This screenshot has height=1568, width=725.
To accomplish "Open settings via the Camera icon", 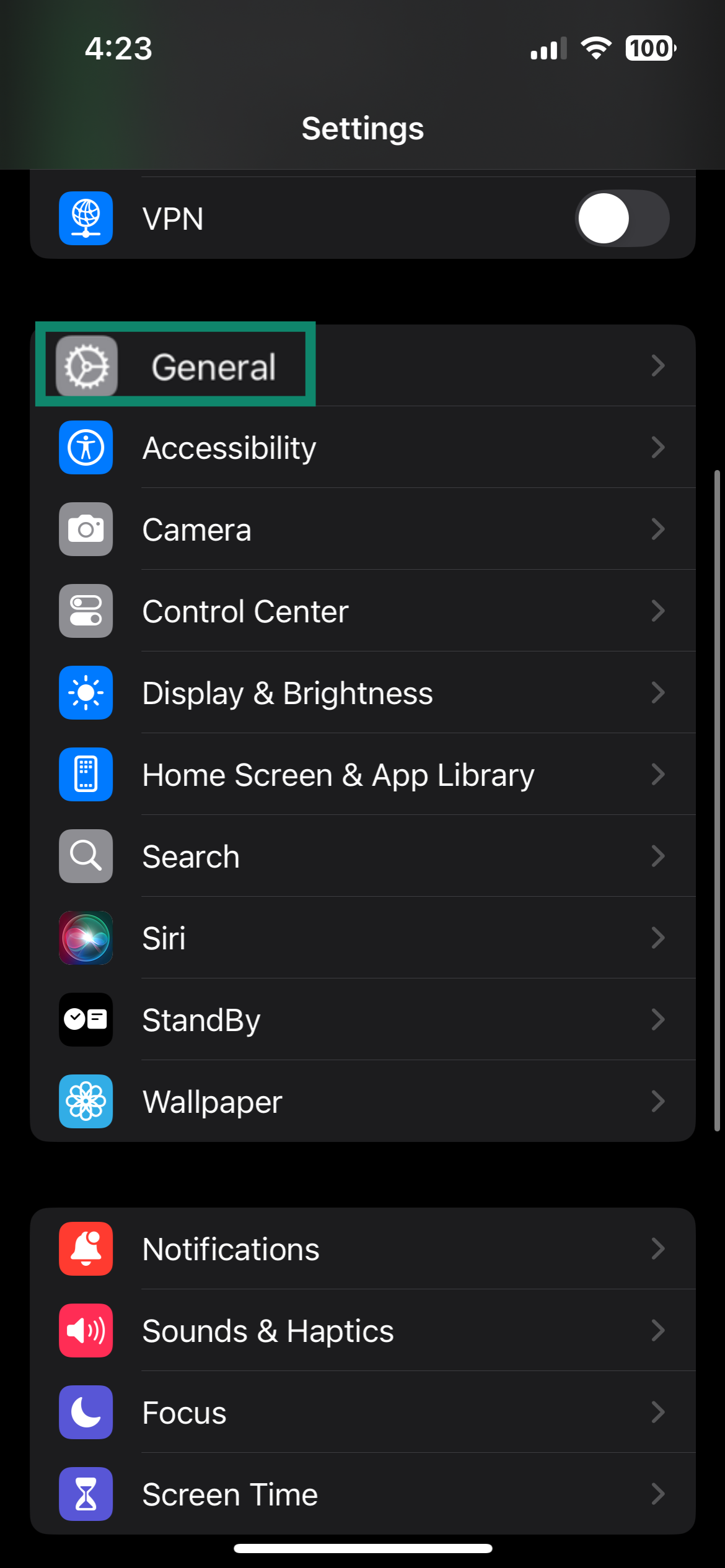I will pos(86,529).
